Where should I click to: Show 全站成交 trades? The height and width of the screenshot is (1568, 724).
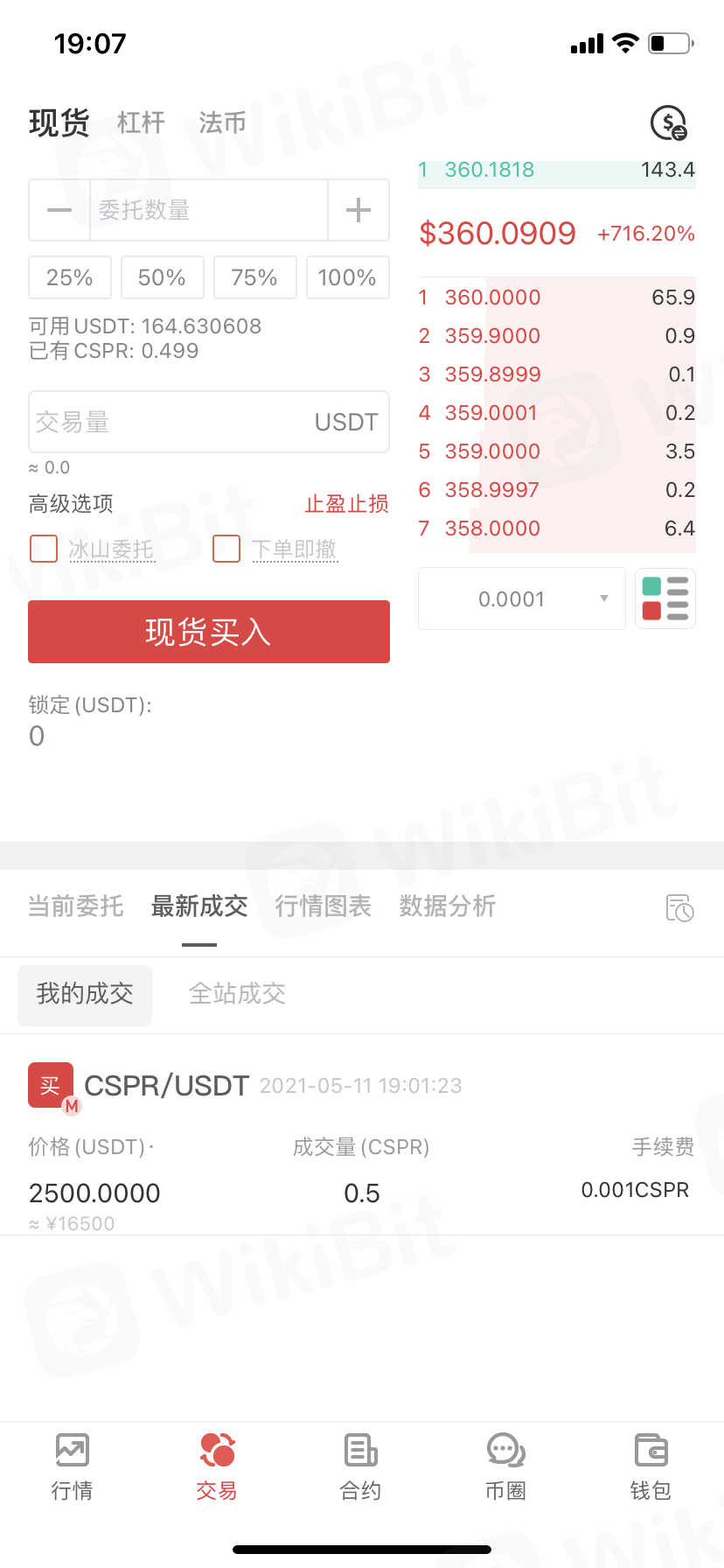coord(237,994)
